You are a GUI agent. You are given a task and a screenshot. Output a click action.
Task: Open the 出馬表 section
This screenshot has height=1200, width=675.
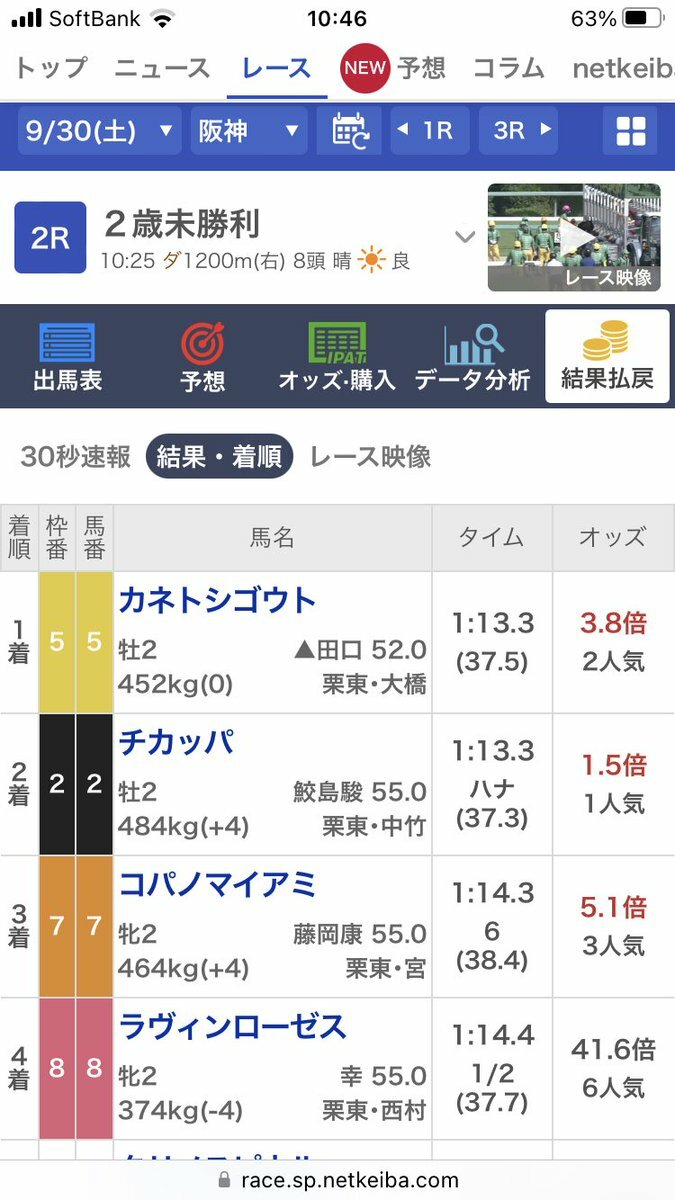point(67,356)
